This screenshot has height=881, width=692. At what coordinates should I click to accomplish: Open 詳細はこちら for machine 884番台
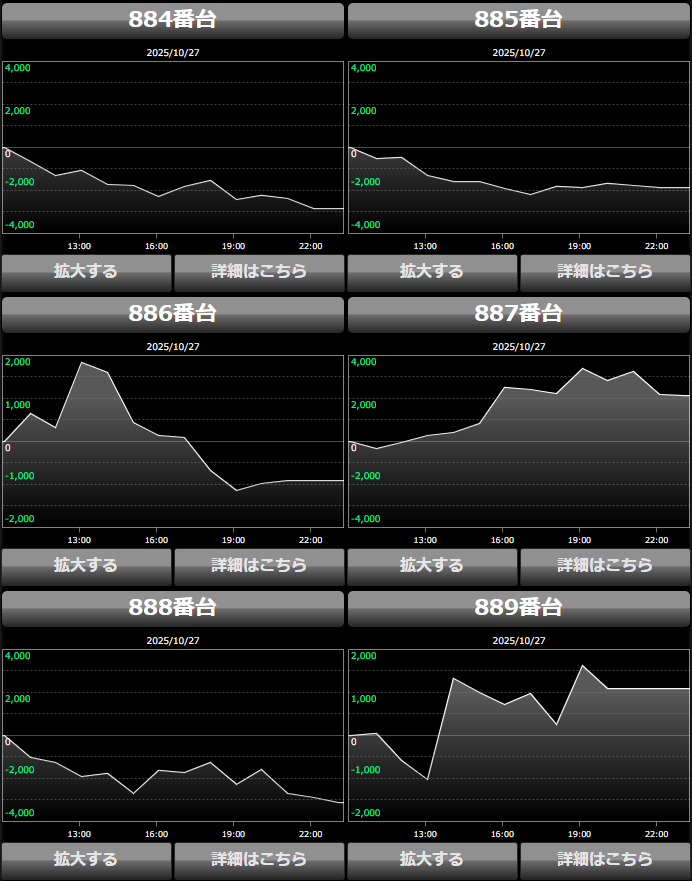pos(259,272)
